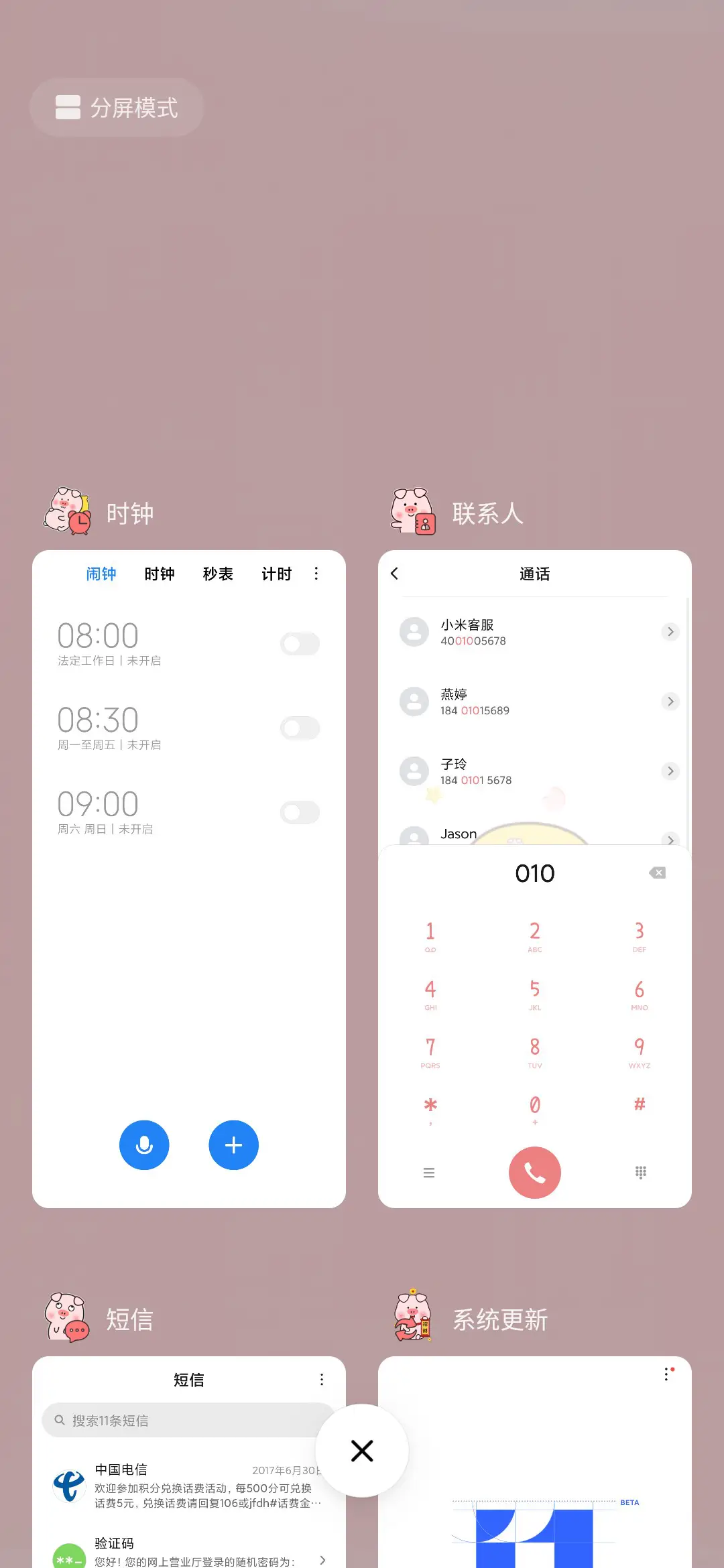Open the hamburger menu at dialer bottom left
The image size is (724, 1568).
pos(429,1172)
